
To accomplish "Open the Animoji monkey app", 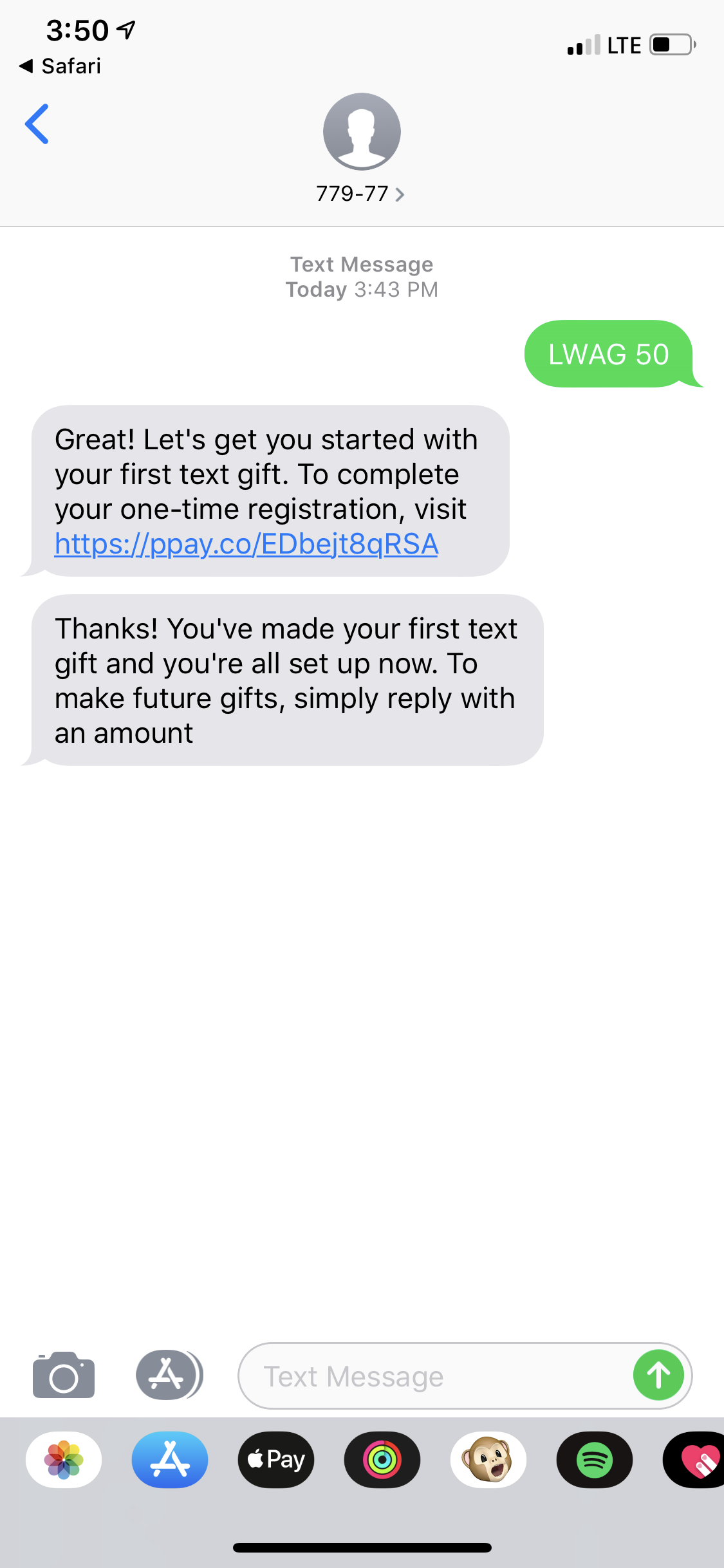I will (488, 1460).
